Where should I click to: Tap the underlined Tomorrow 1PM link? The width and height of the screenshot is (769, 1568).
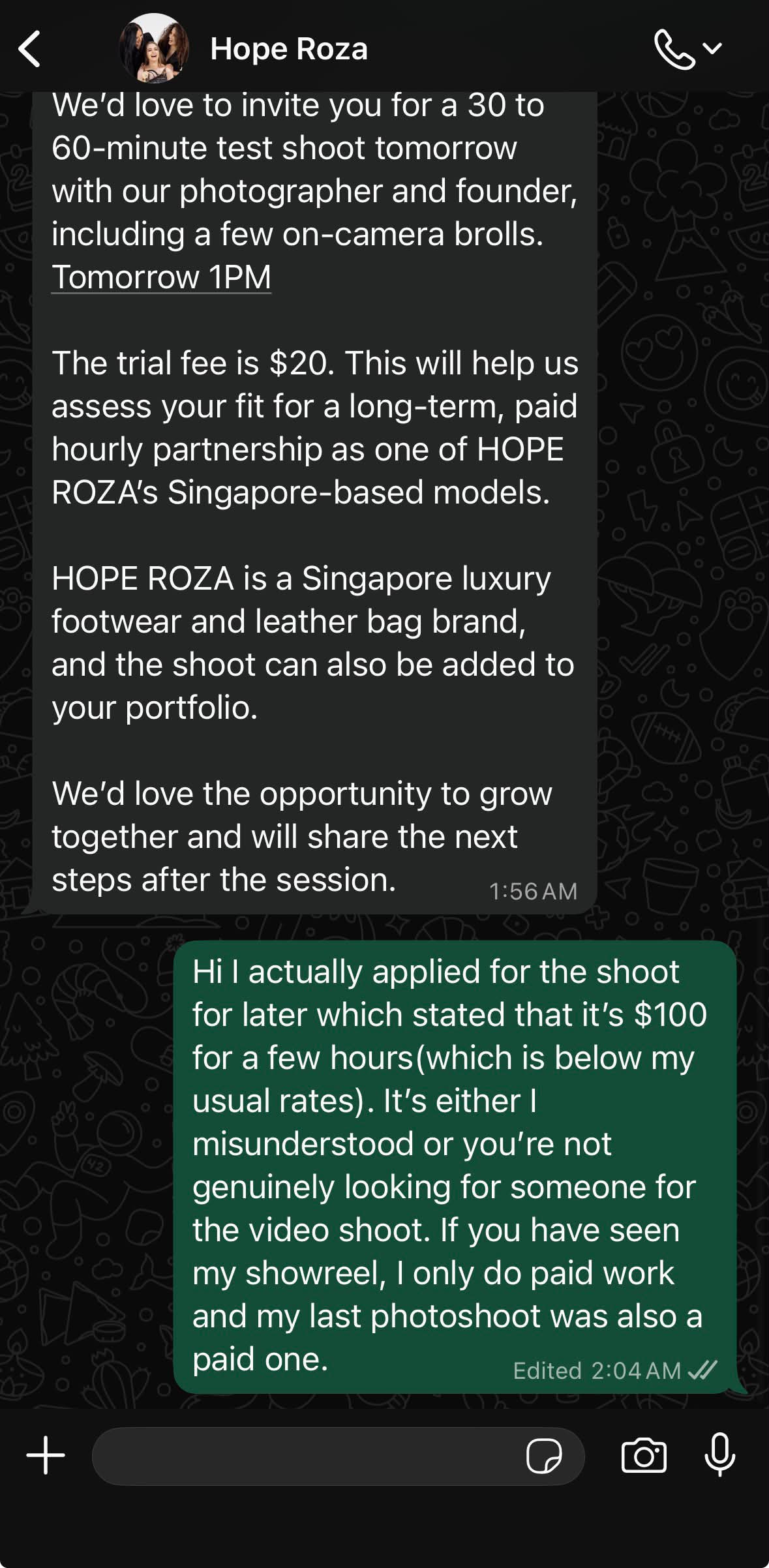click(161, 277)
